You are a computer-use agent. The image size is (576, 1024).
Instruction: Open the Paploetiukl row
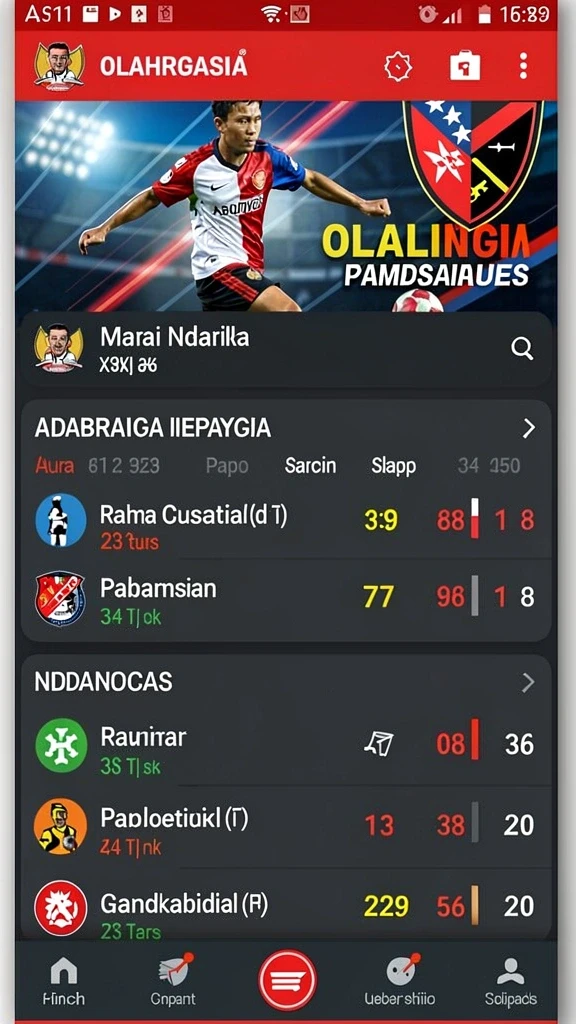(286, 826)
